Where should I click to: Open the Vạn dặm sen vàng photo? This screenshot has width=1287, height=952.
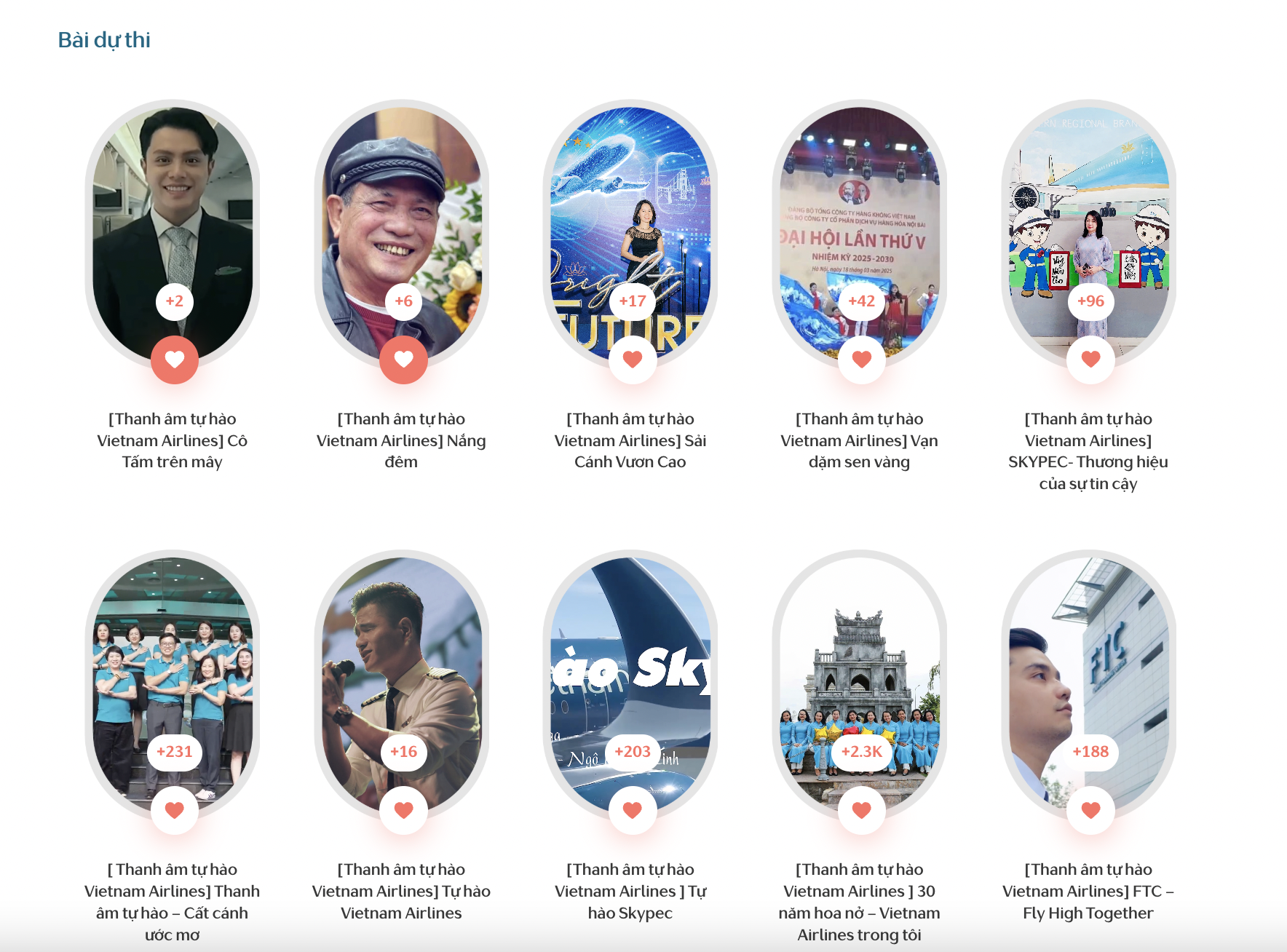coord(860,211)
